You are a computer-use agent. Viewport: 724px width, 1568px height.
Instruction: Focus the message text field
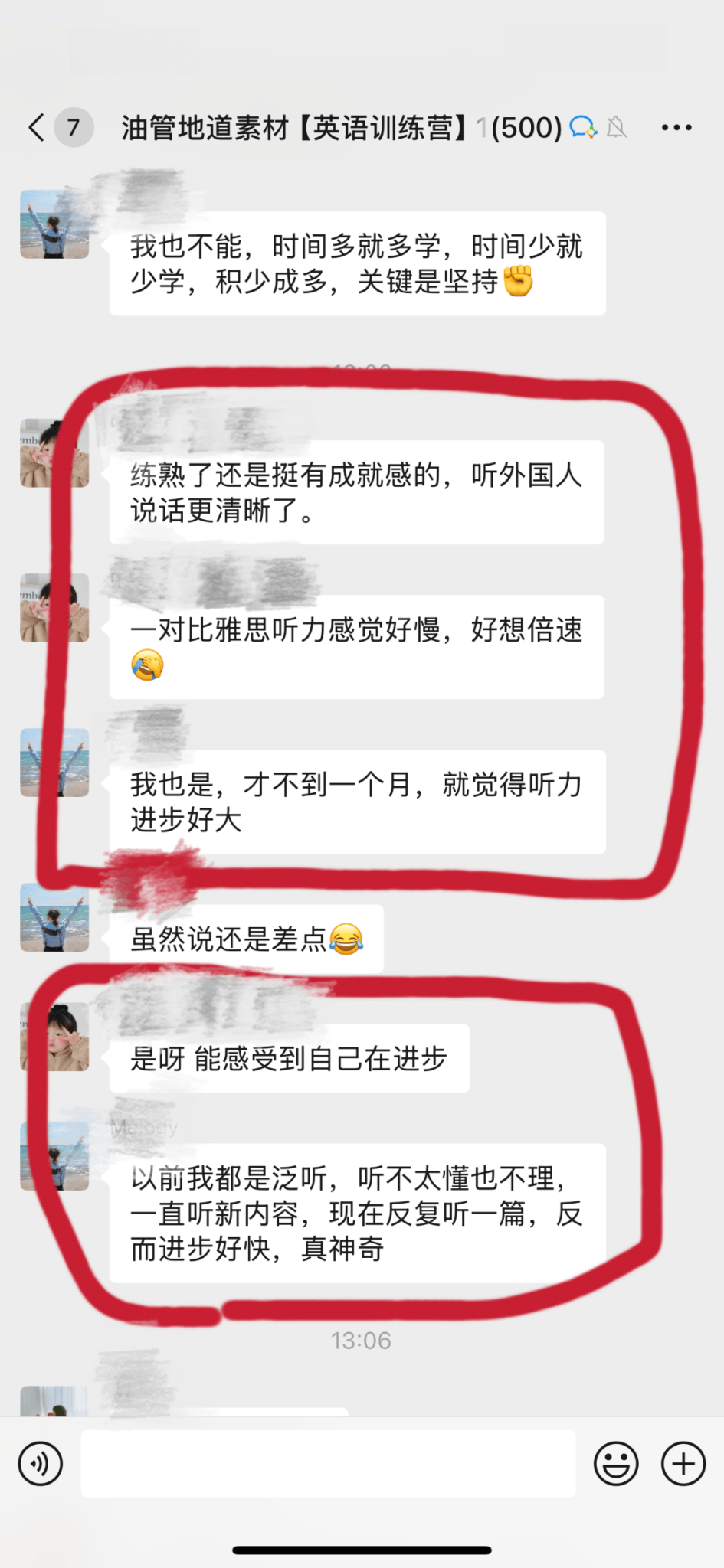[328, 1463]
